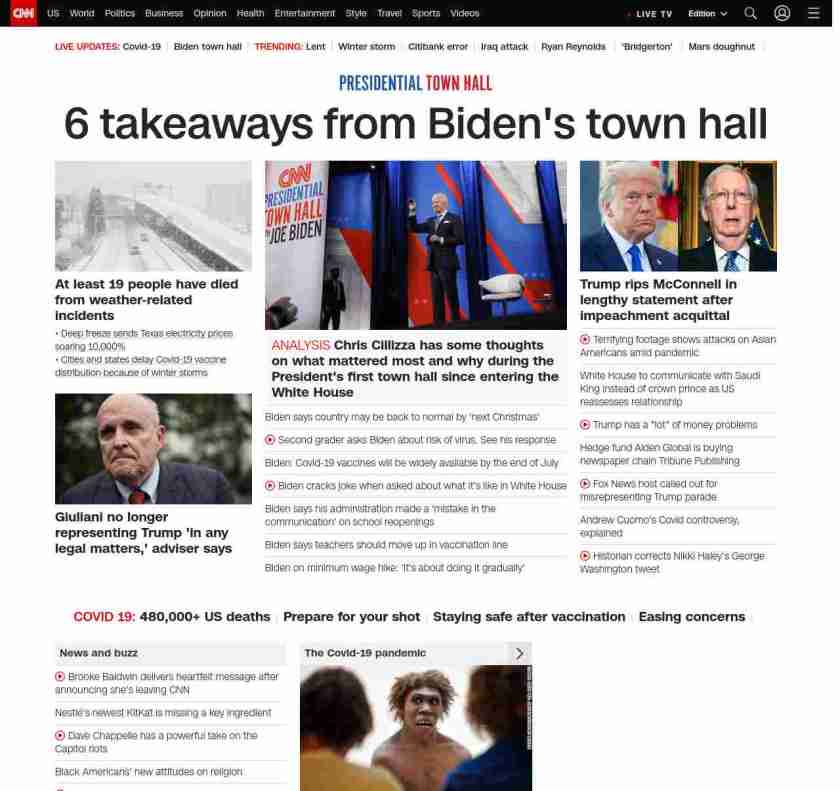The image size is (840, 791).
Task: Open the Business section
Action: coord(164,13)
